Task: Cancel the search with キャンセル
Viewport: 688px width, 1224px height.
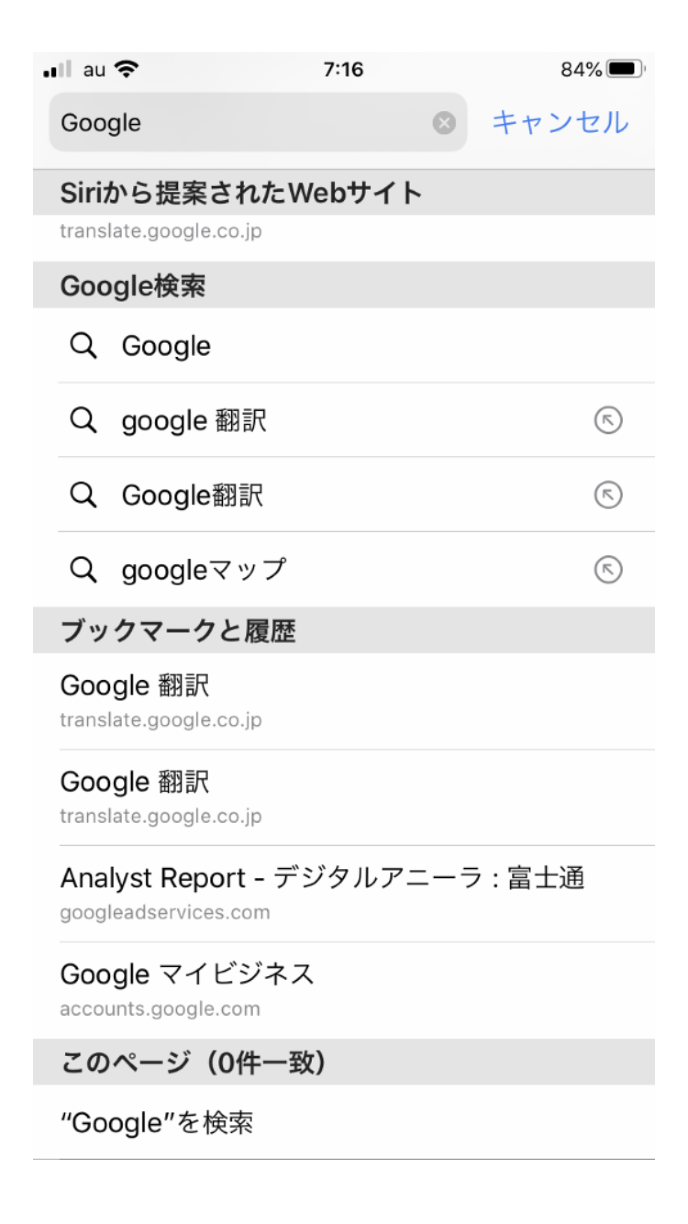Action: click(x=560, y=123)
